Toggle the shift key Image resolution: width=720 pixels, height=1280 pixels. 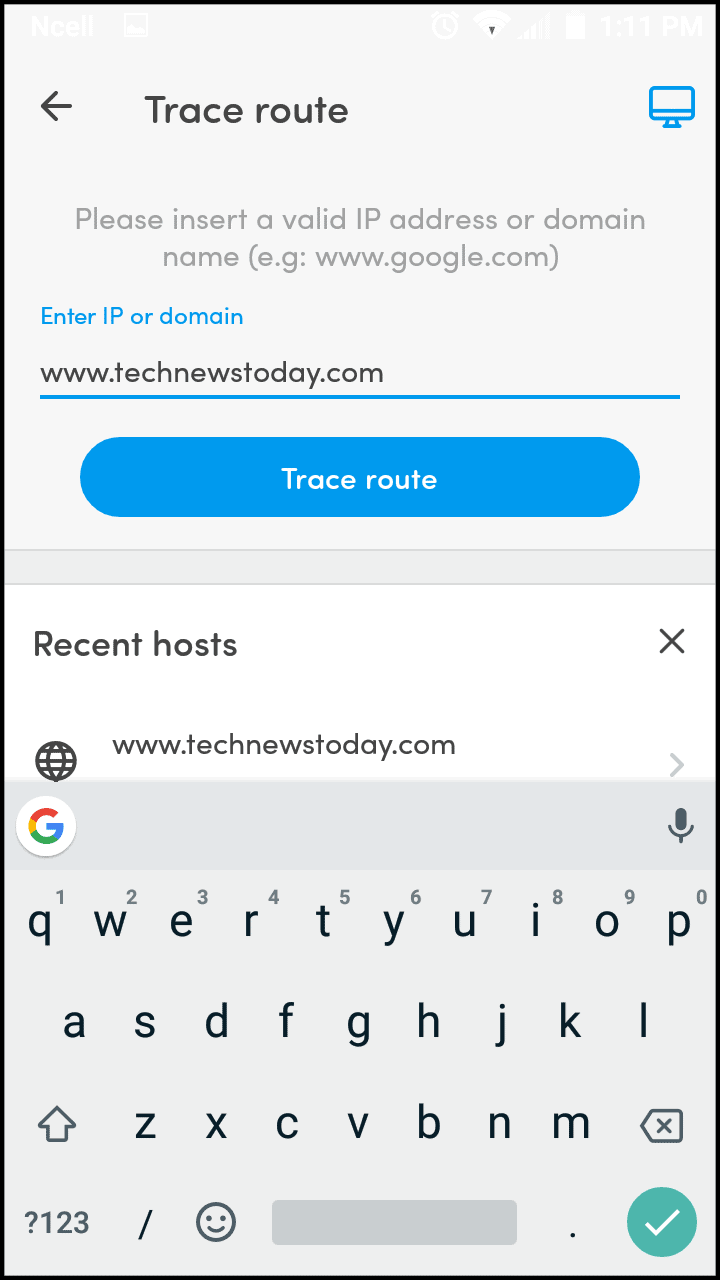coord(57,1126)
